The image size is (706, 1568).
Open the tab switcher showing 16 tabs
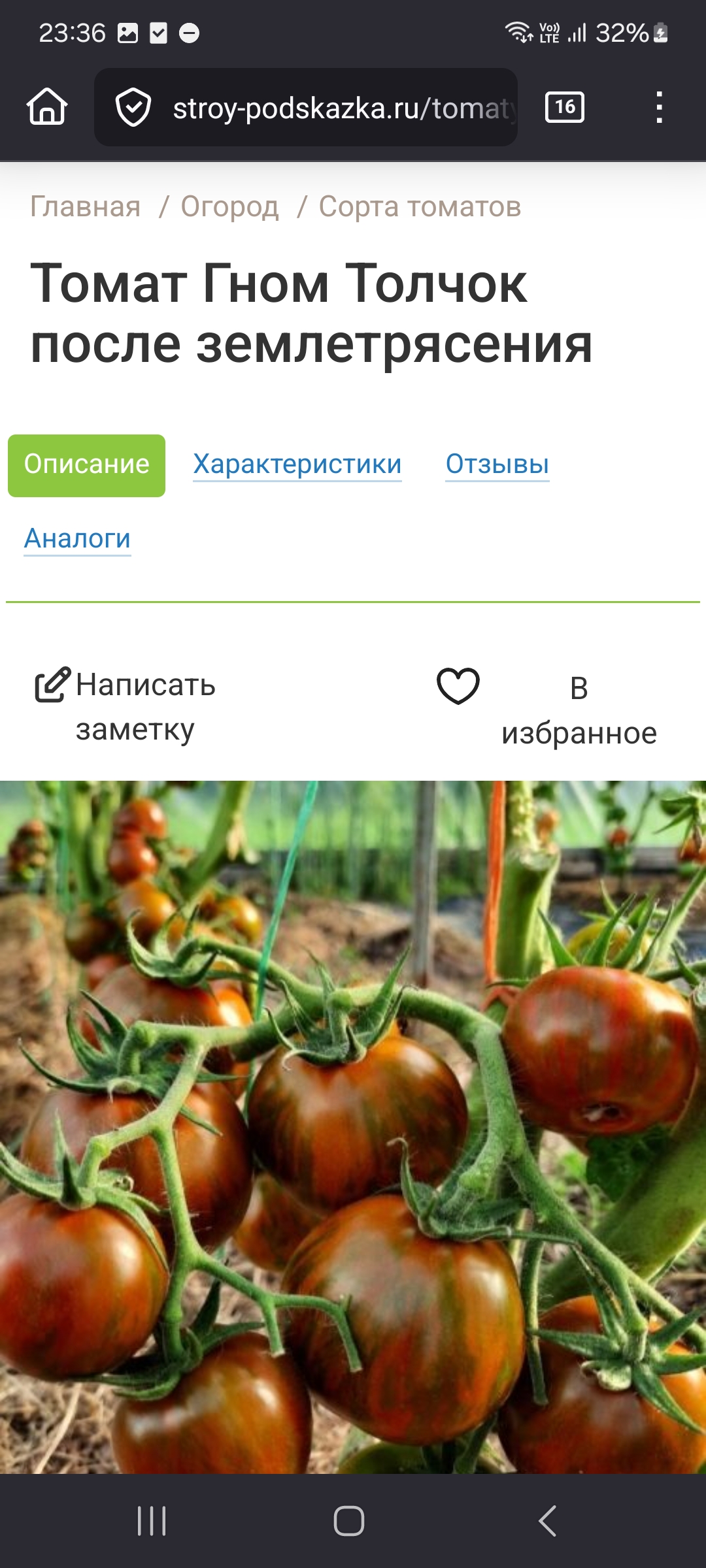pos(564,107)
